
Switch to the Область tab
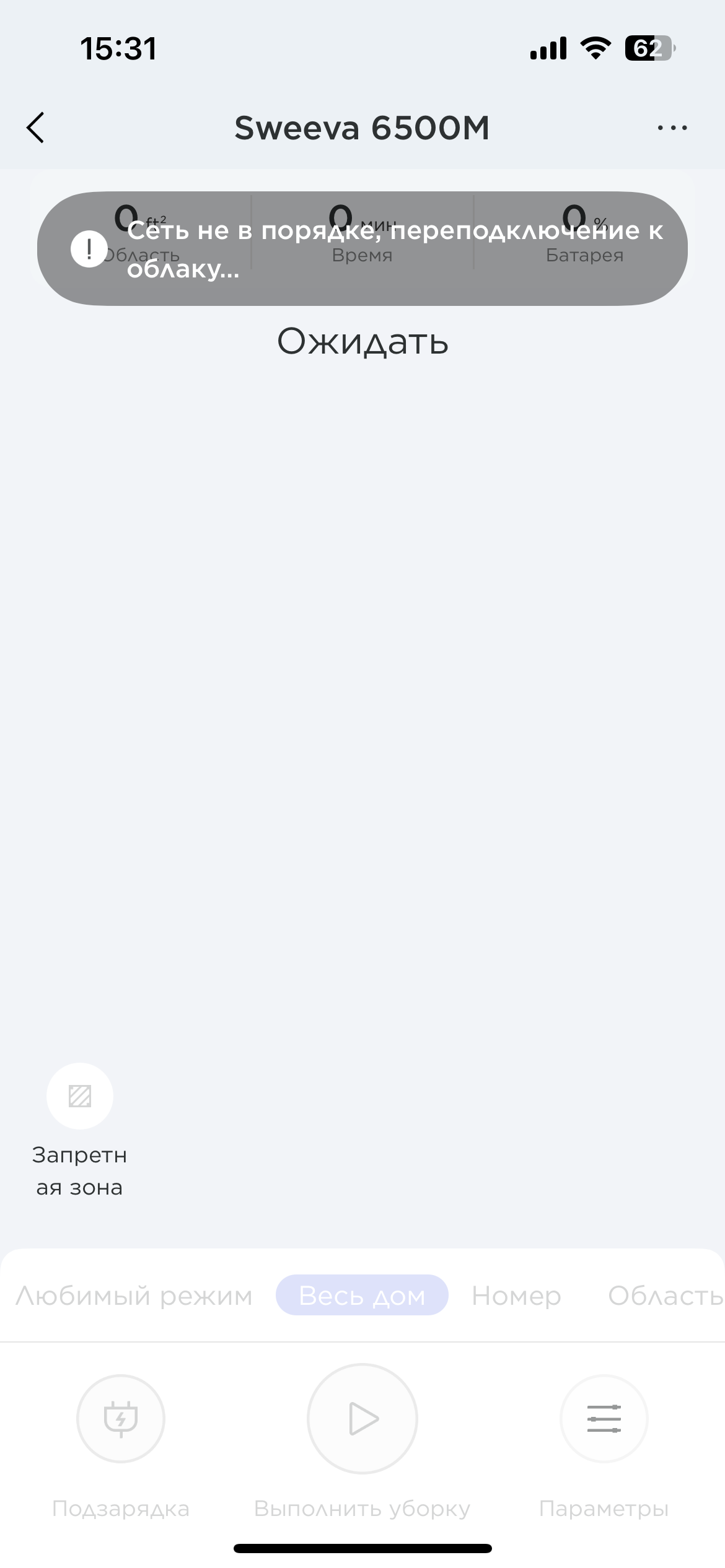[x=666, y=1295]
